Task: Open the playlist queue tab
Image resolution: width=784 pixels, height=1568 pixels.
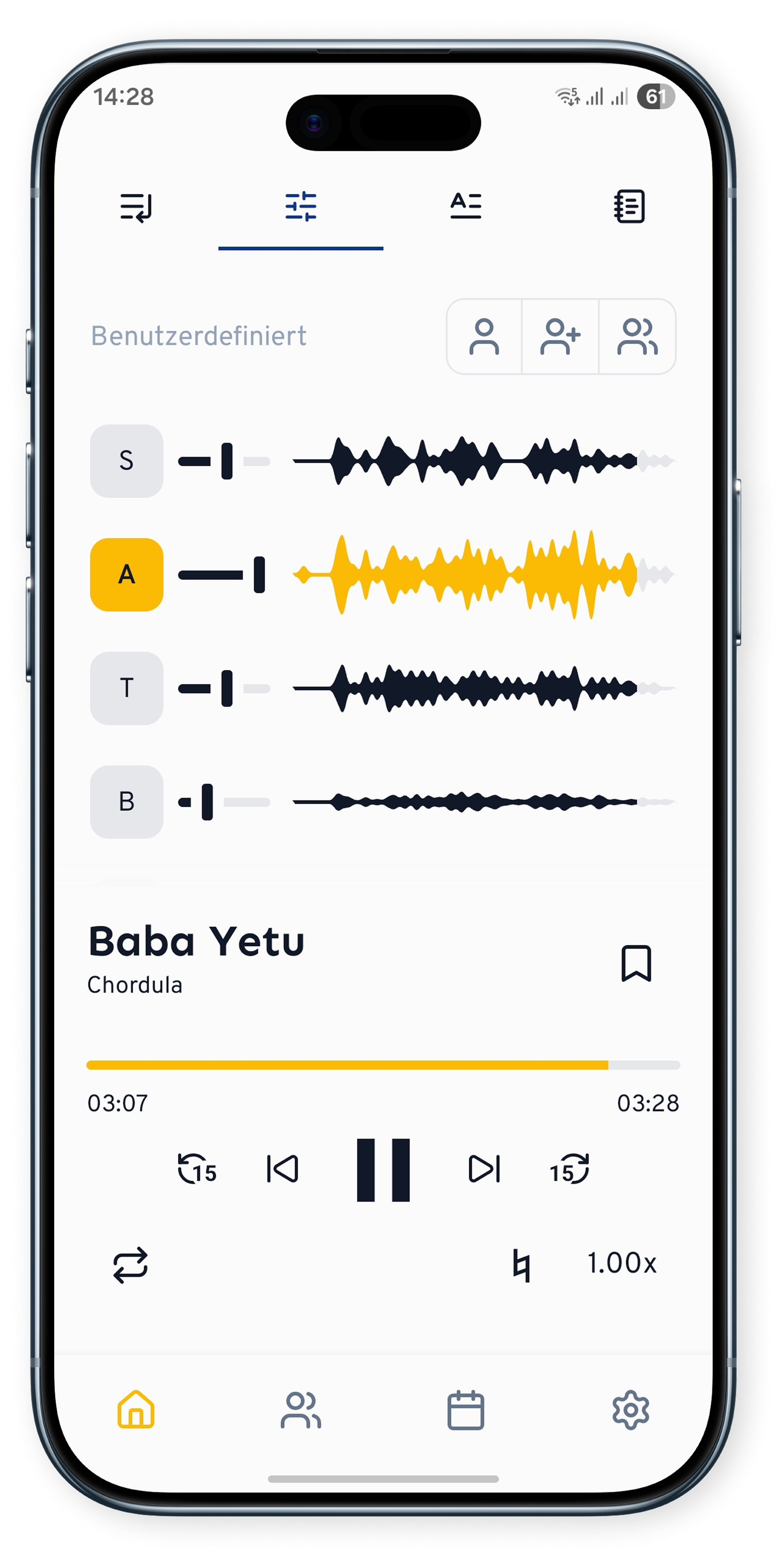Action: pyautogui.click(x=136, y=207)
